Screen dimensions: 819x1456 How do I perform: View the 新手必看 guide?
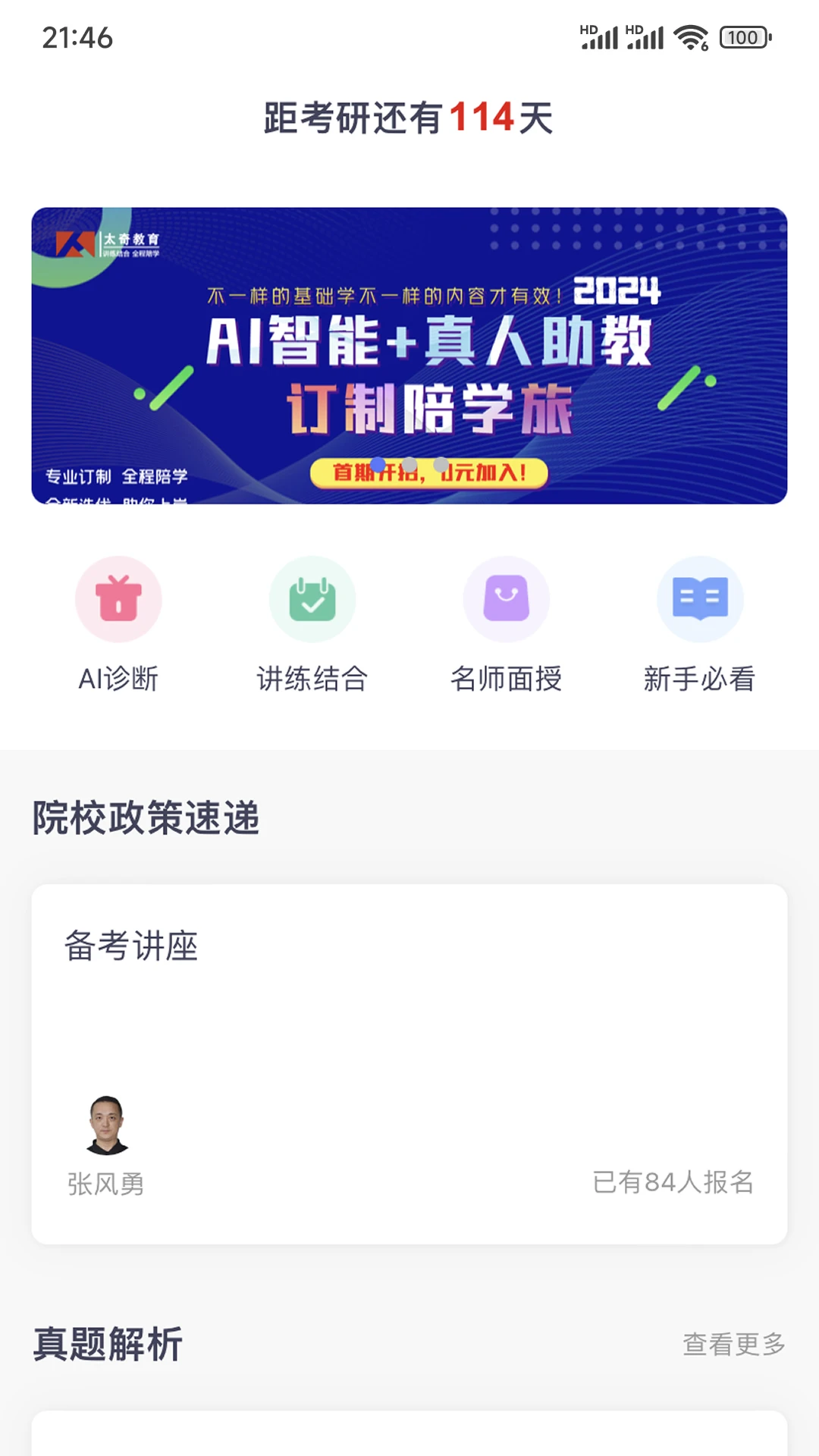pos(699,623)
